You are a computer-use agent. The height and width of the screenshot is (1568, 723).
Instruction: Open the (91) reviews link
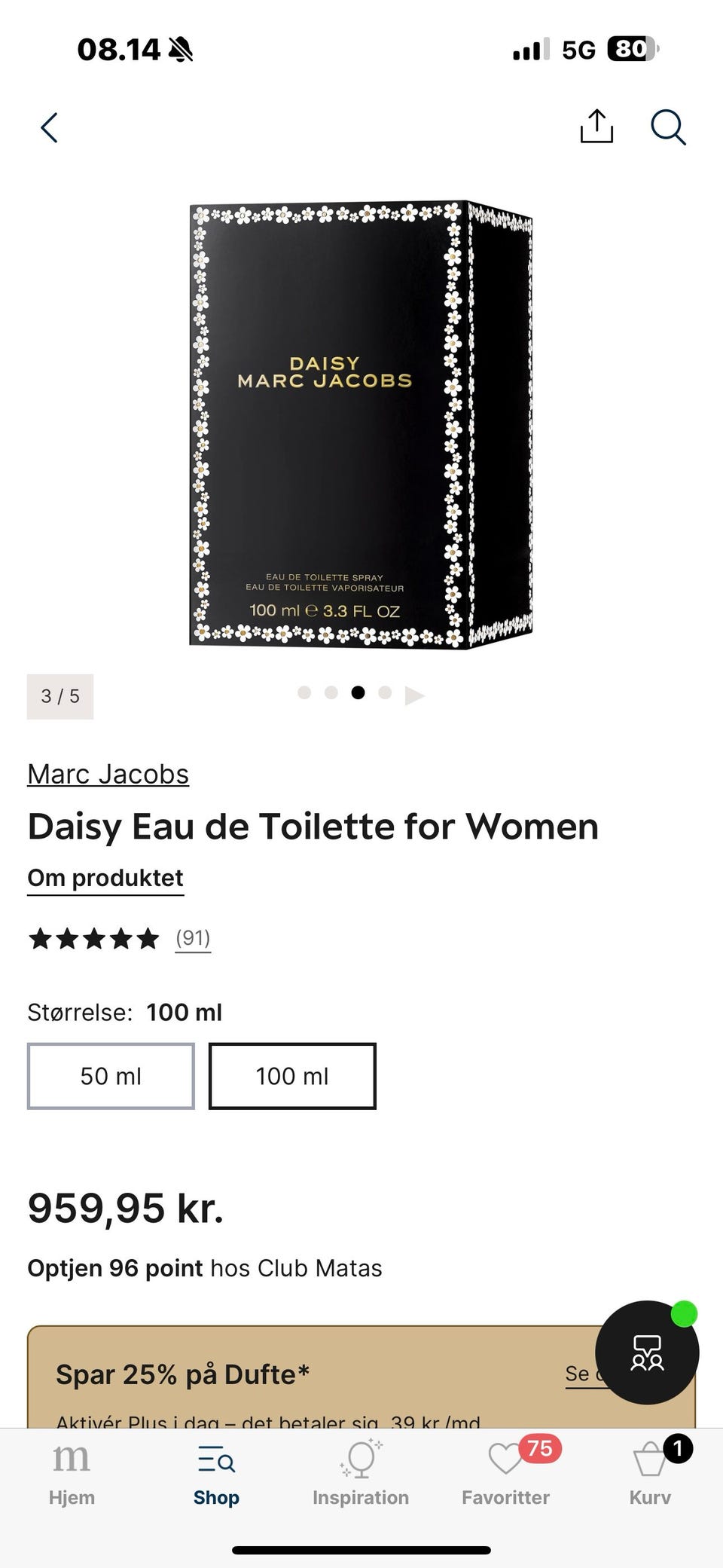coord(192,937)
